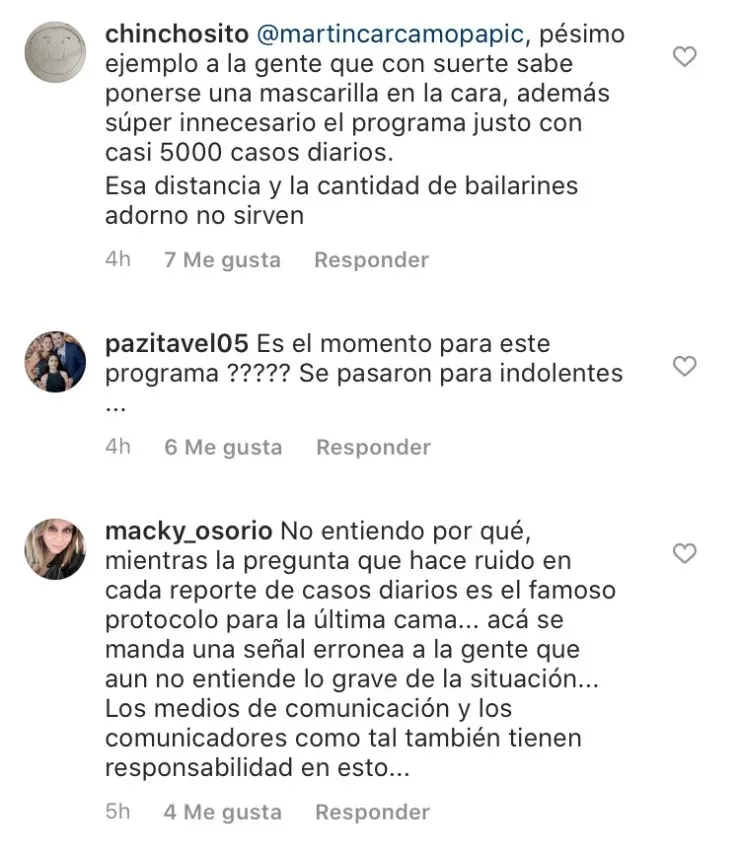Open macky_osorio's profile picture
The width and height of the screenshot is (740, 851).
(x=55, y=548)
